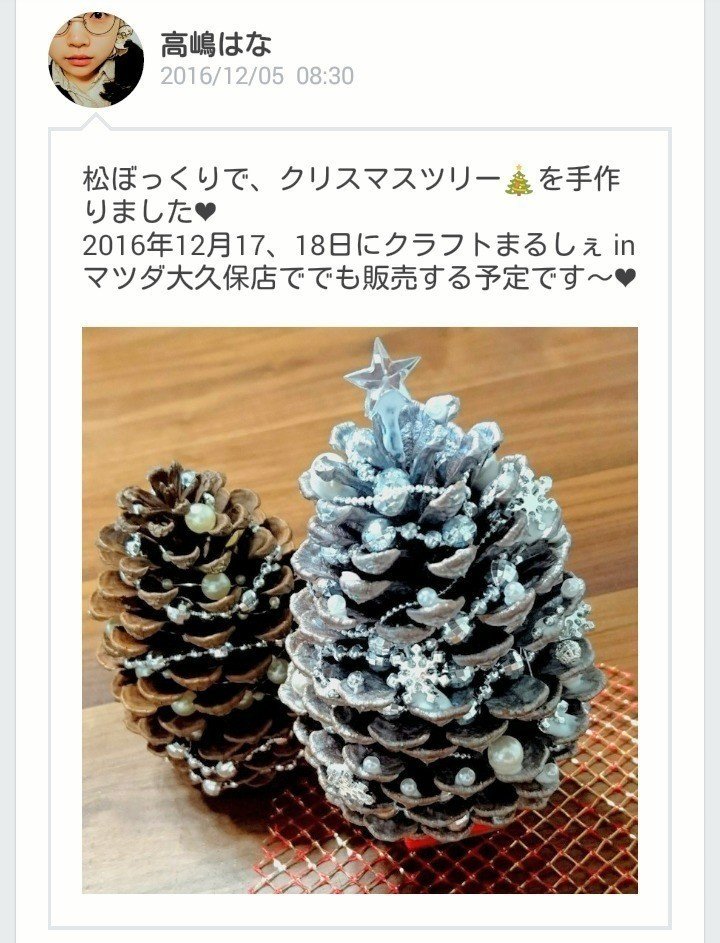Open 高嶋はな's profile picture

(96, 60)
